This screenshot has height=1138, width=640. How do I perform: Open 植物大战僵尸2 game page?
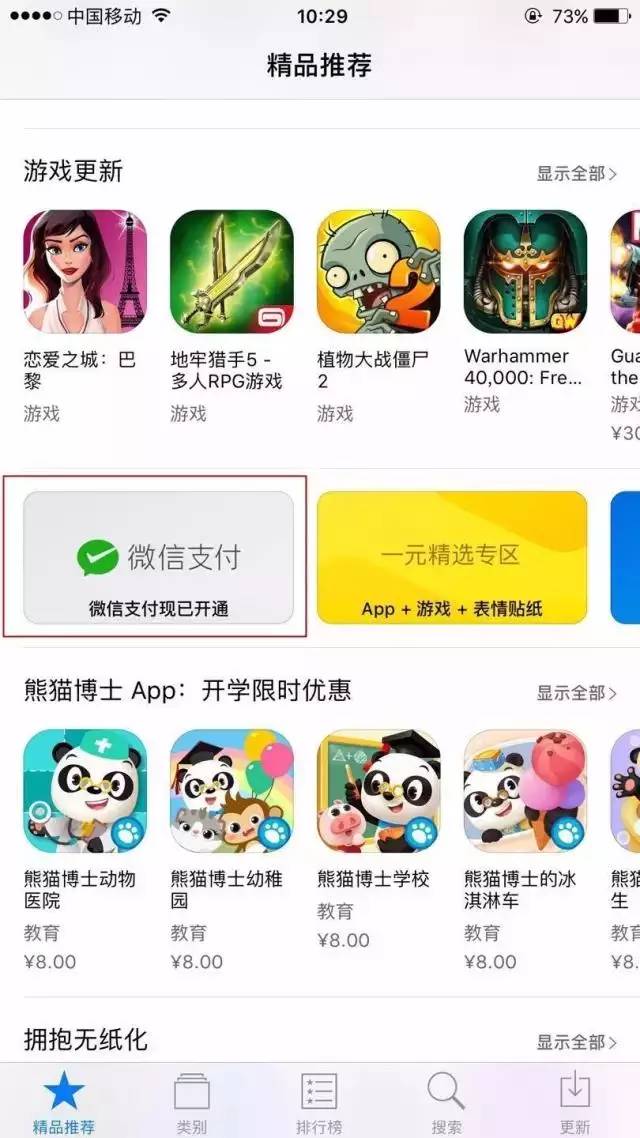[x=378, y=271]
